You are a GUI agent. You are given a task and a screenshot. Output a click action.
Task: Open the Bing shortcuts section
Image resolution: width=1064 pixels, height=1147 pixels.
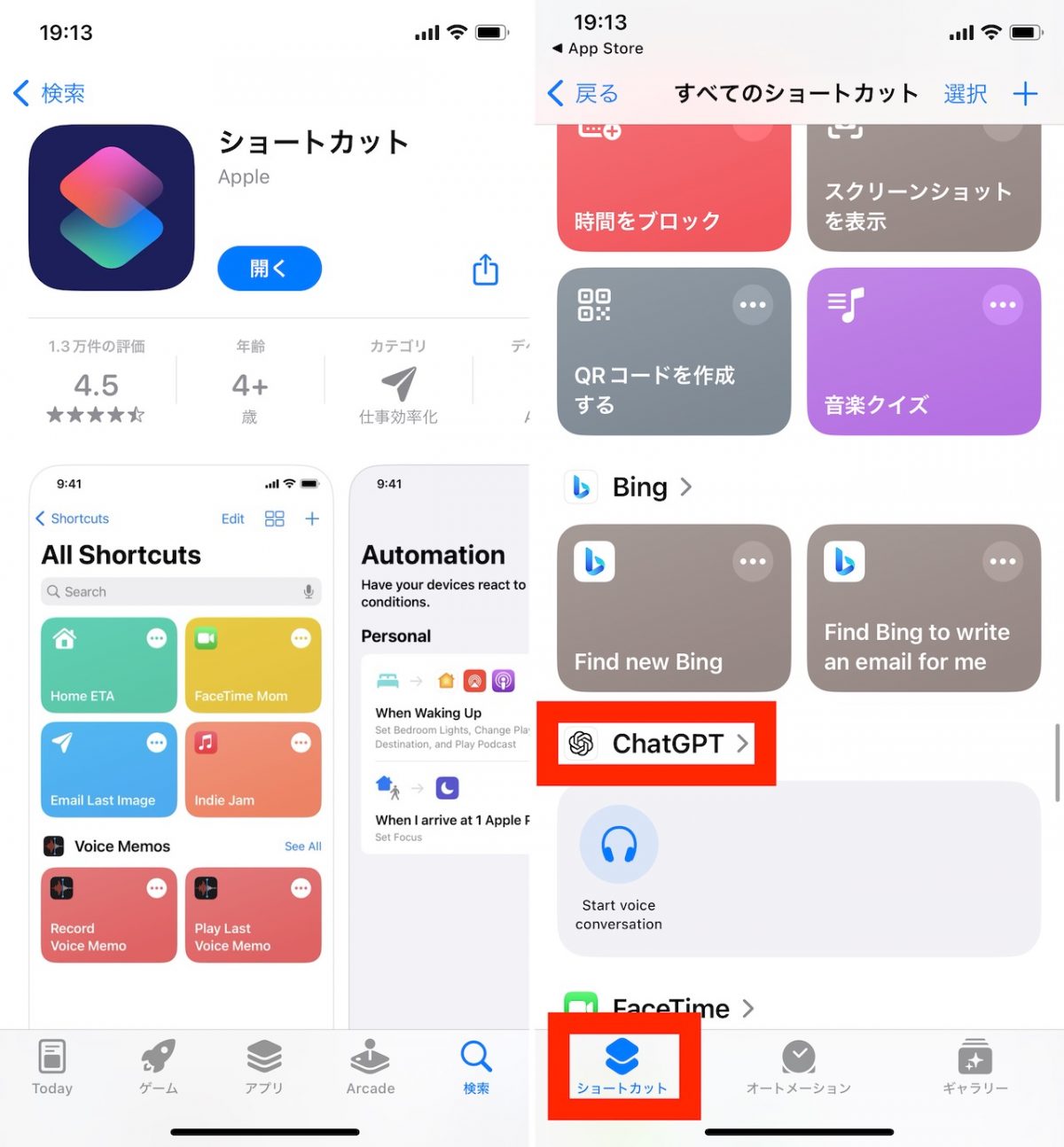[638, 487]
